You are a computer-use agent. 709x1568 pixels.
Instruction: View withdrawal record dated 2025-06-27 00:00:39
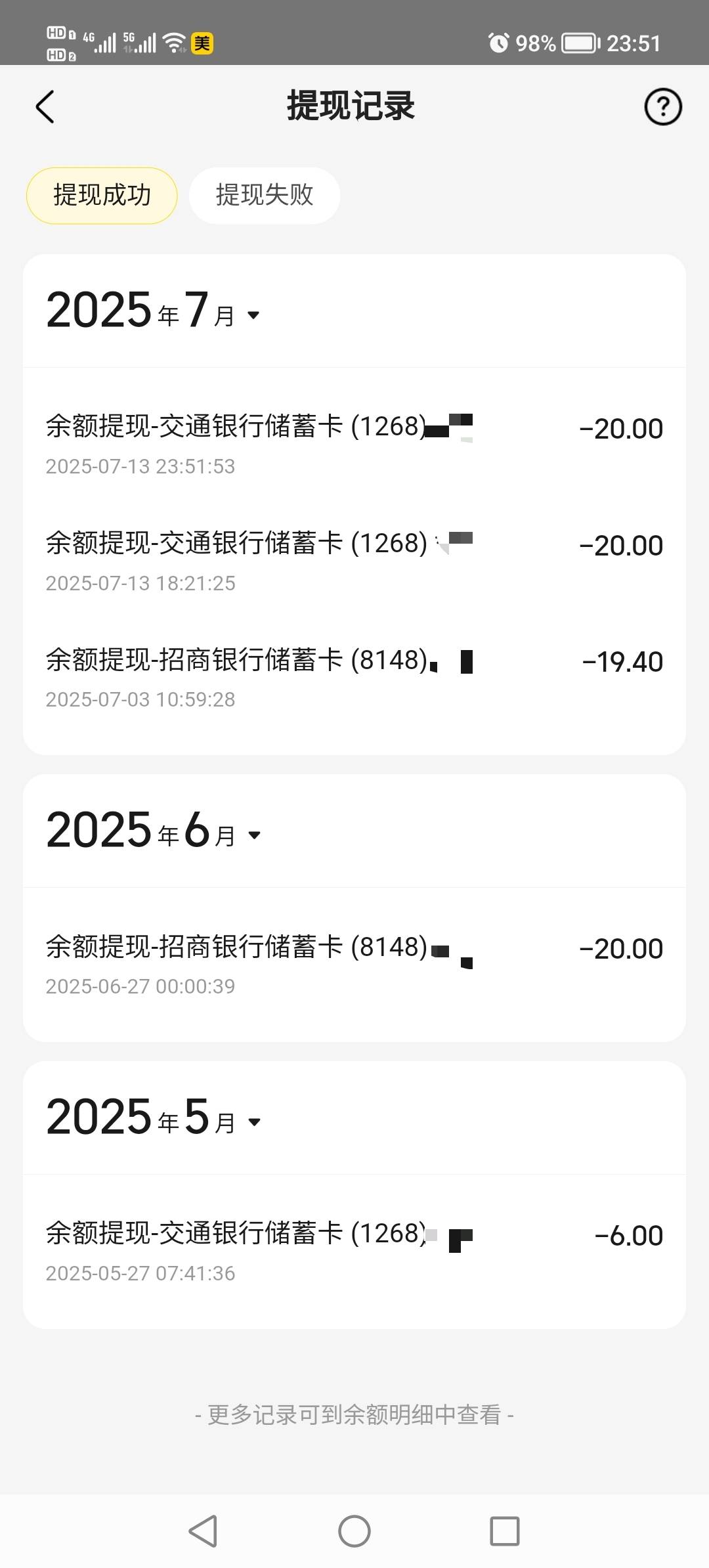[x=354, y=965]
